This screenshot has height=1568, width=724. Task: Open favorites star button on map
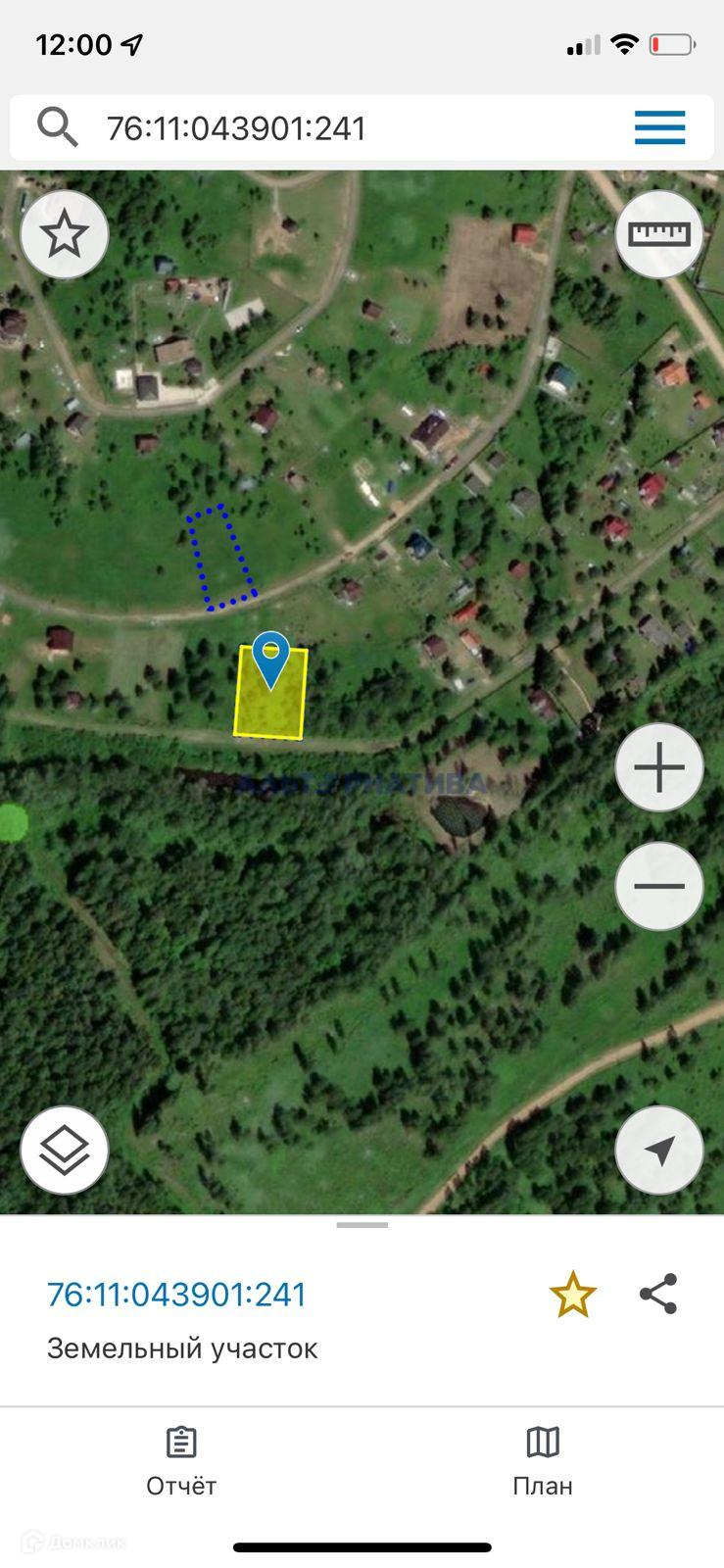(65, 234)
